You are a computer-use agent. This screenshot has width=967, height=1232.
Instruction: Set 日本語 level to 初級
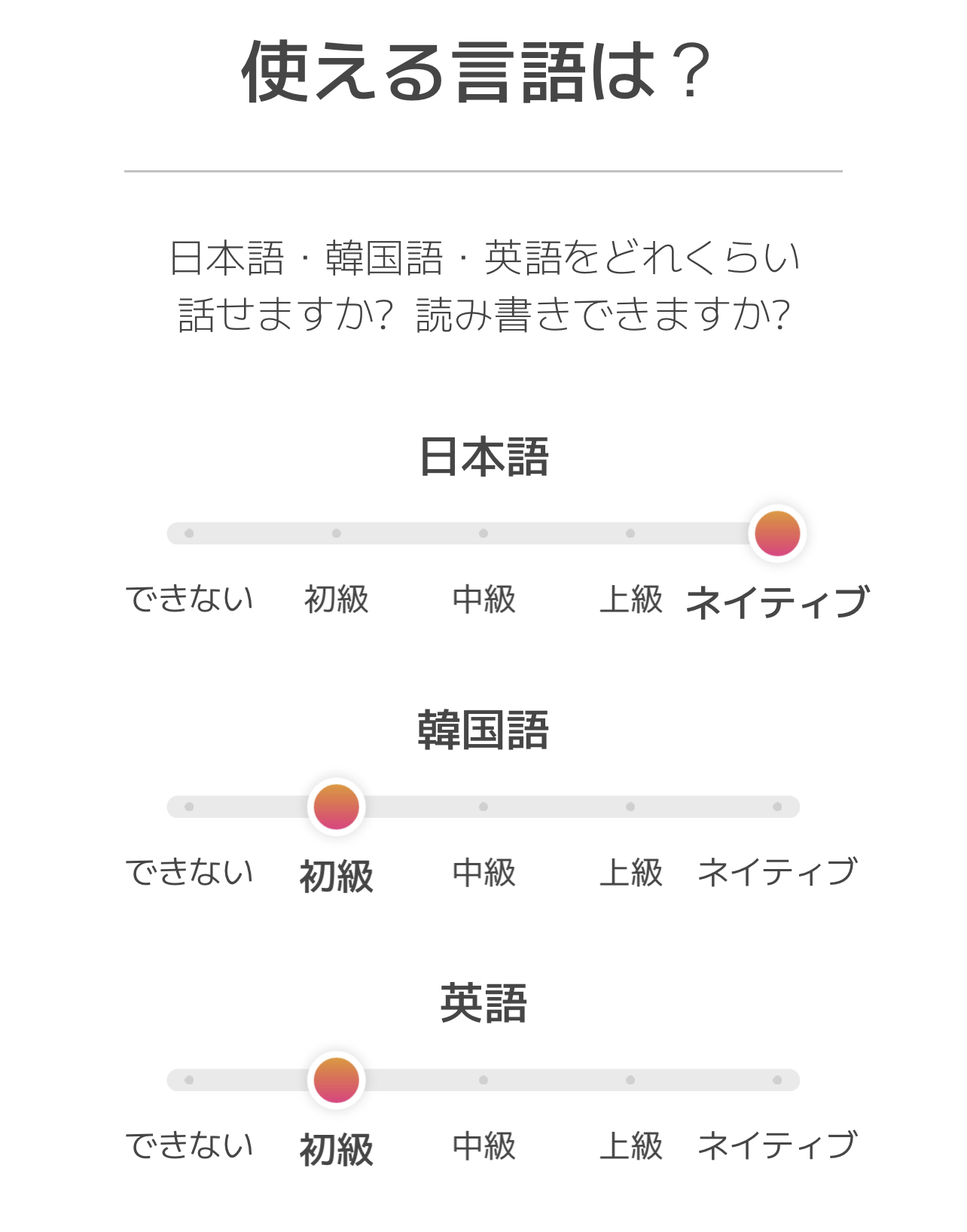[x=337, y=533]
